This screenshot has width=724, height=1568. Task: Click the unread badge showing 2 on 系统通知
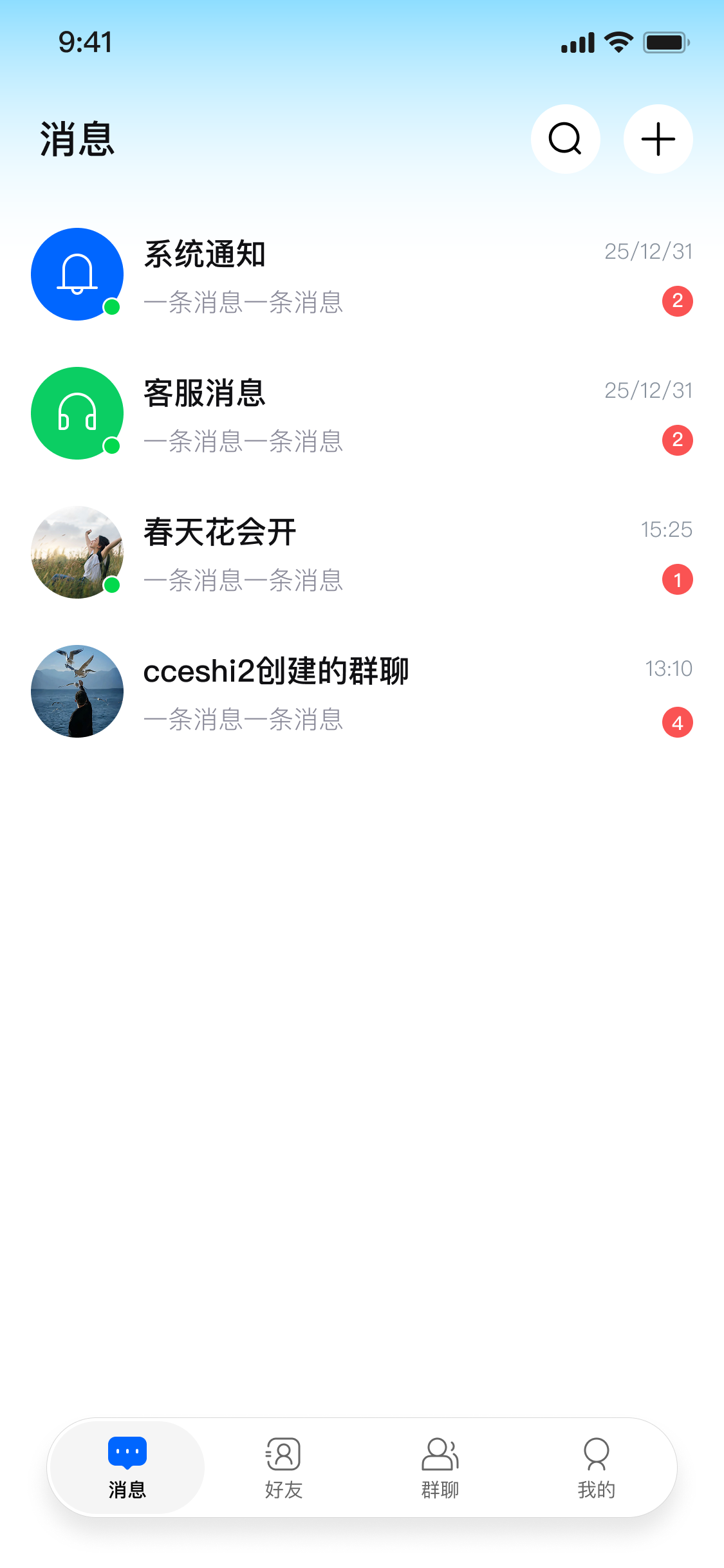point(678,300)
